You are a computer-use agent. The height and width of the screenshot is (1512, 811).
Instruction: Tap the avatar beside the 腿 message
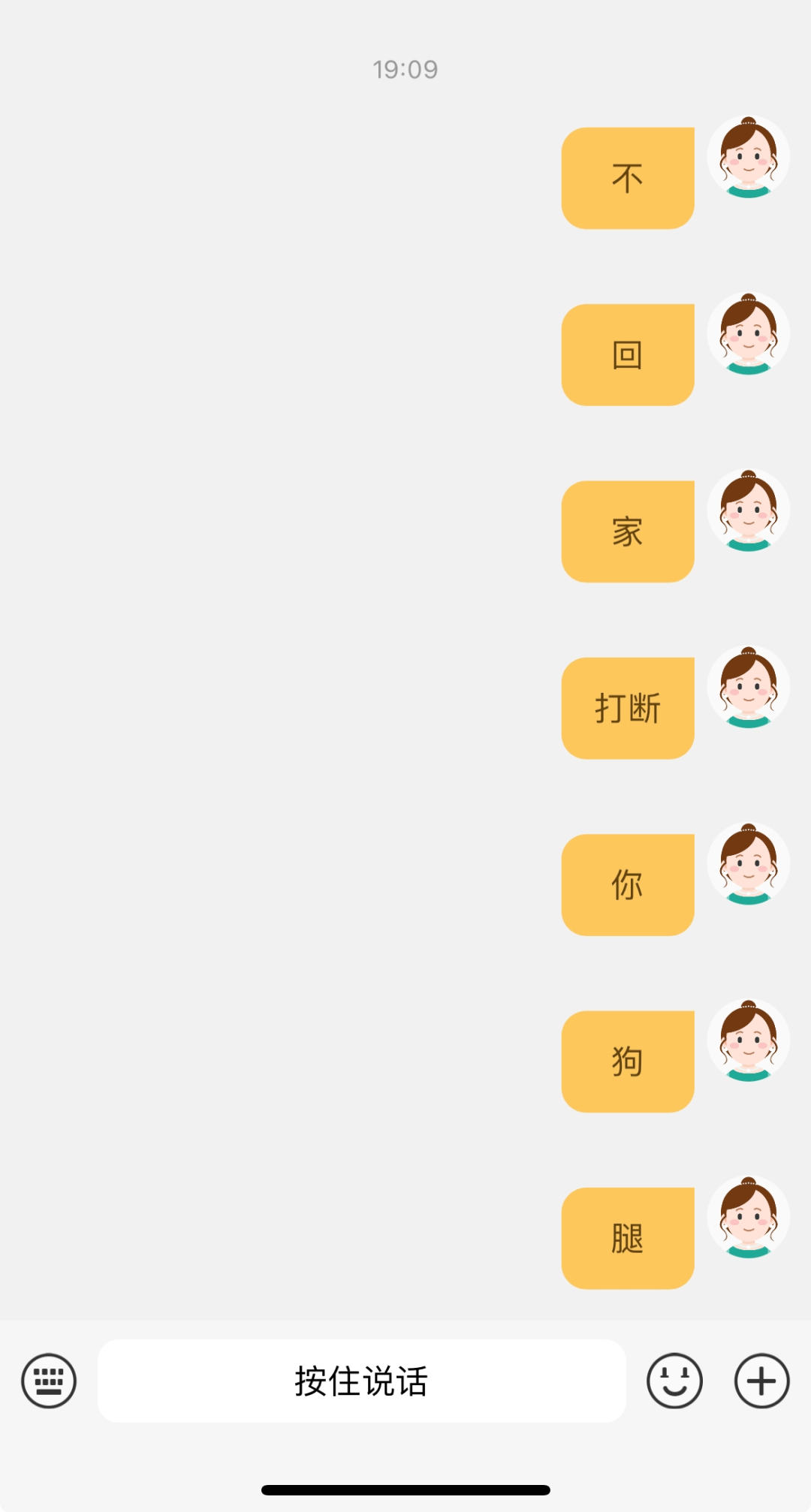748,1218
